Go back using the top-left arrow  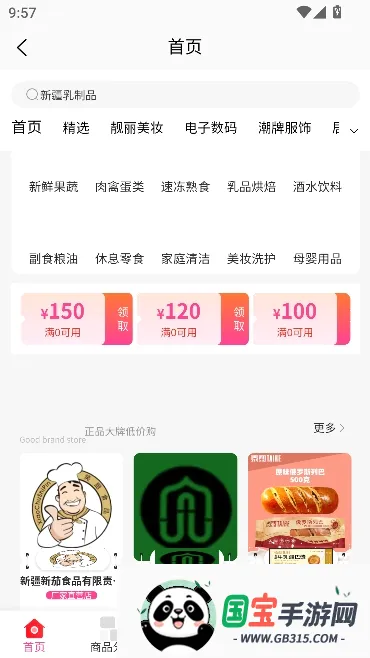point(22,47)
